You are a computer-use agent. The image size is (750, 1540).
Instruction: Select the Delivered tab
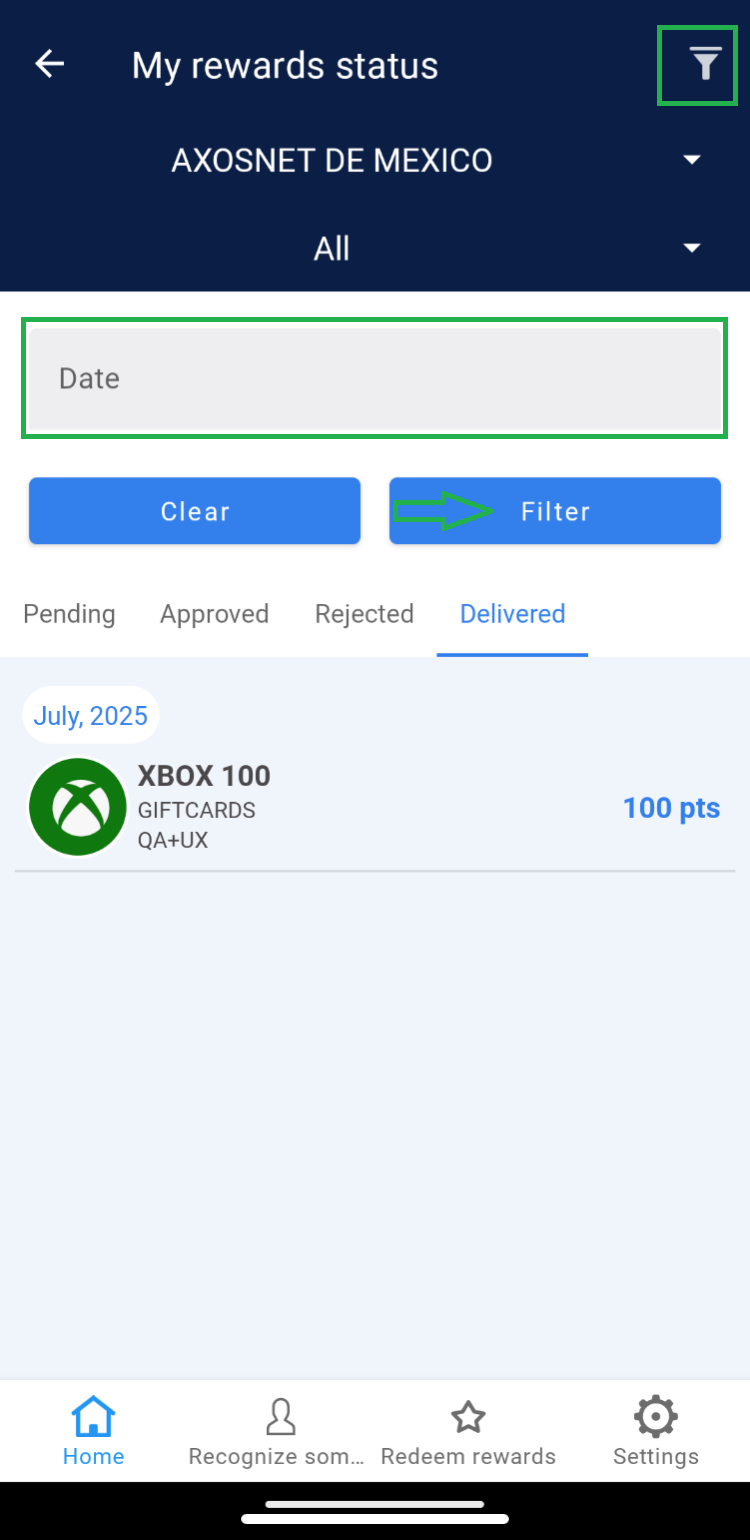[x=512, y=613]
